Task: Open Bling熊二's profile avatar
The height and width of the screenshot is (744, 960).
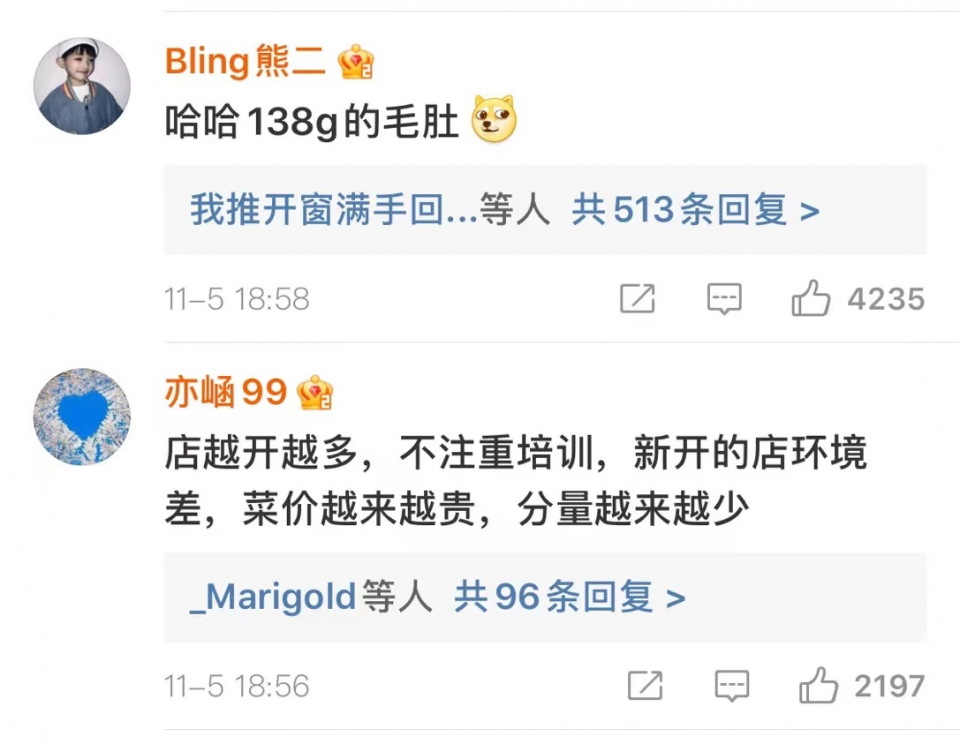Action: pyautogui.click(x=82, y=87)
